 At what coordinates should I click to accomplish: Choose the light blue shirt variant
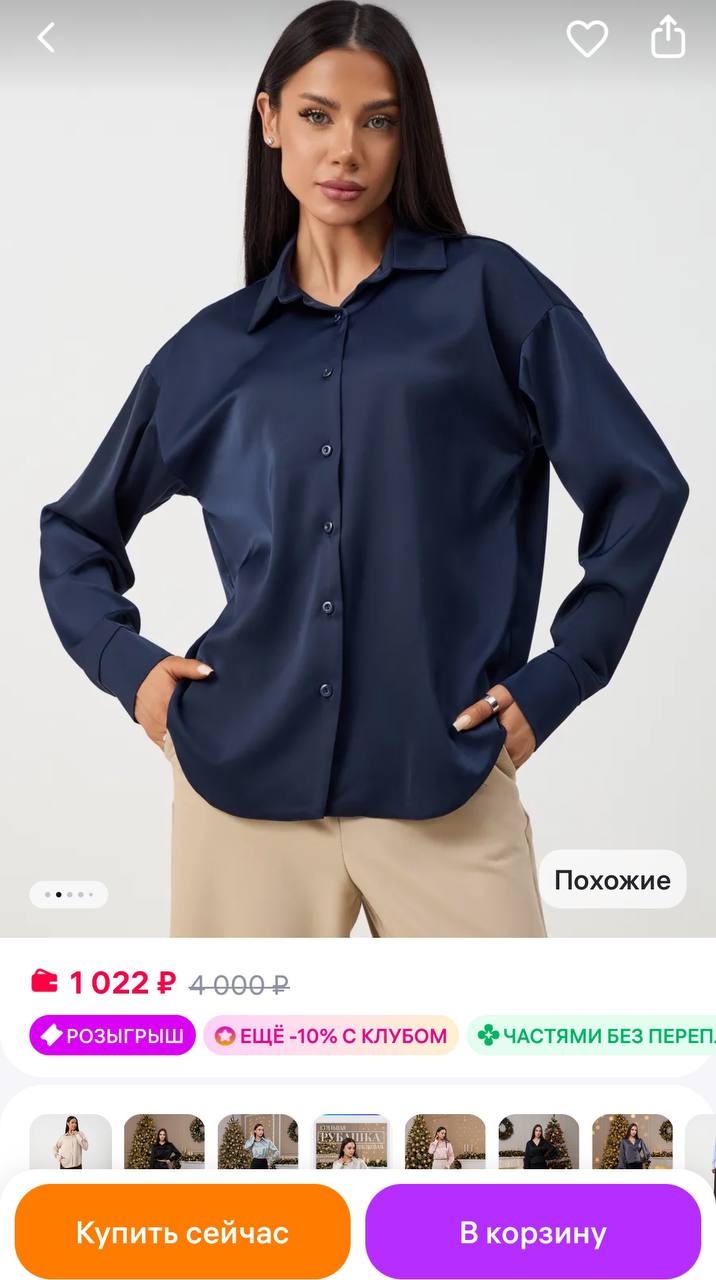pos(258,1142)
